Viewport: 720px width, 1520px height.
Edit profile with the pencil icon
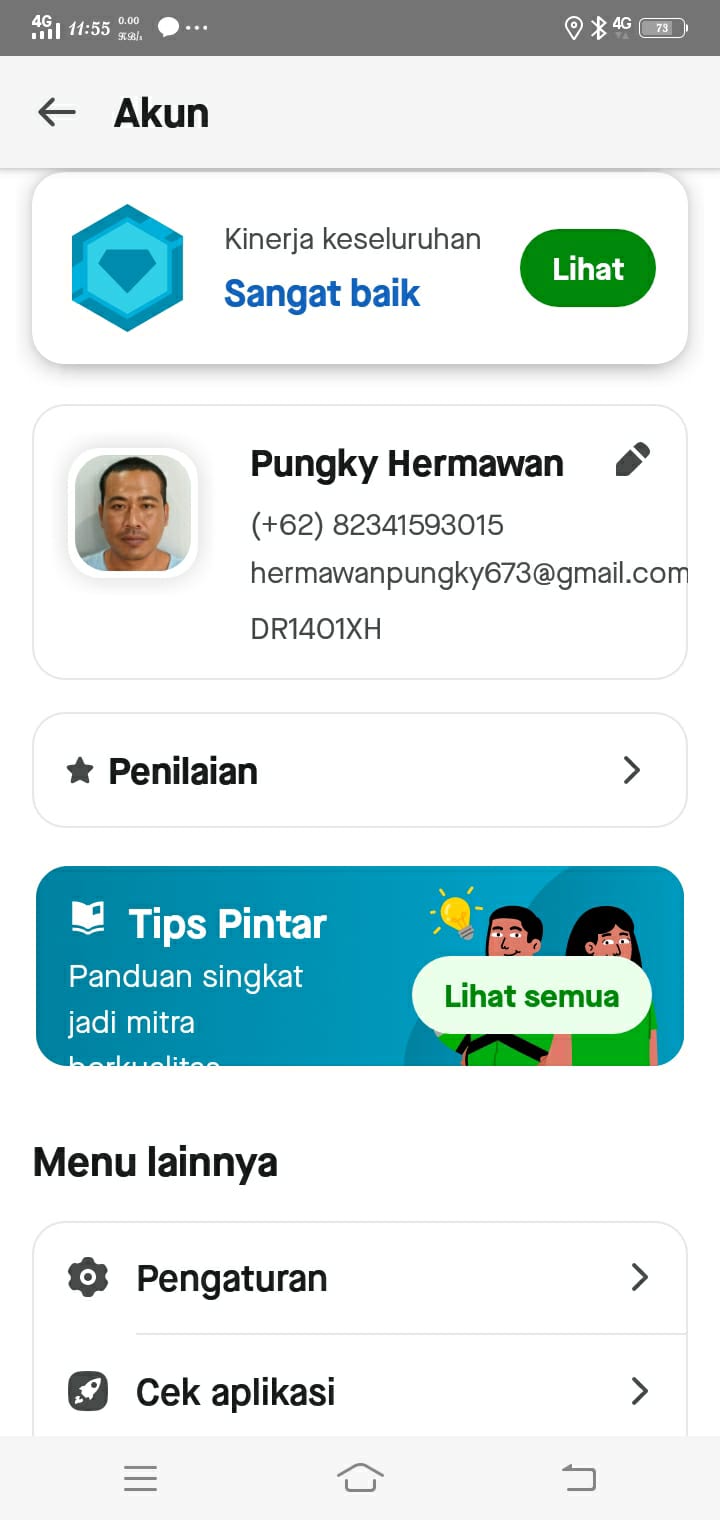tap(632, 461)
